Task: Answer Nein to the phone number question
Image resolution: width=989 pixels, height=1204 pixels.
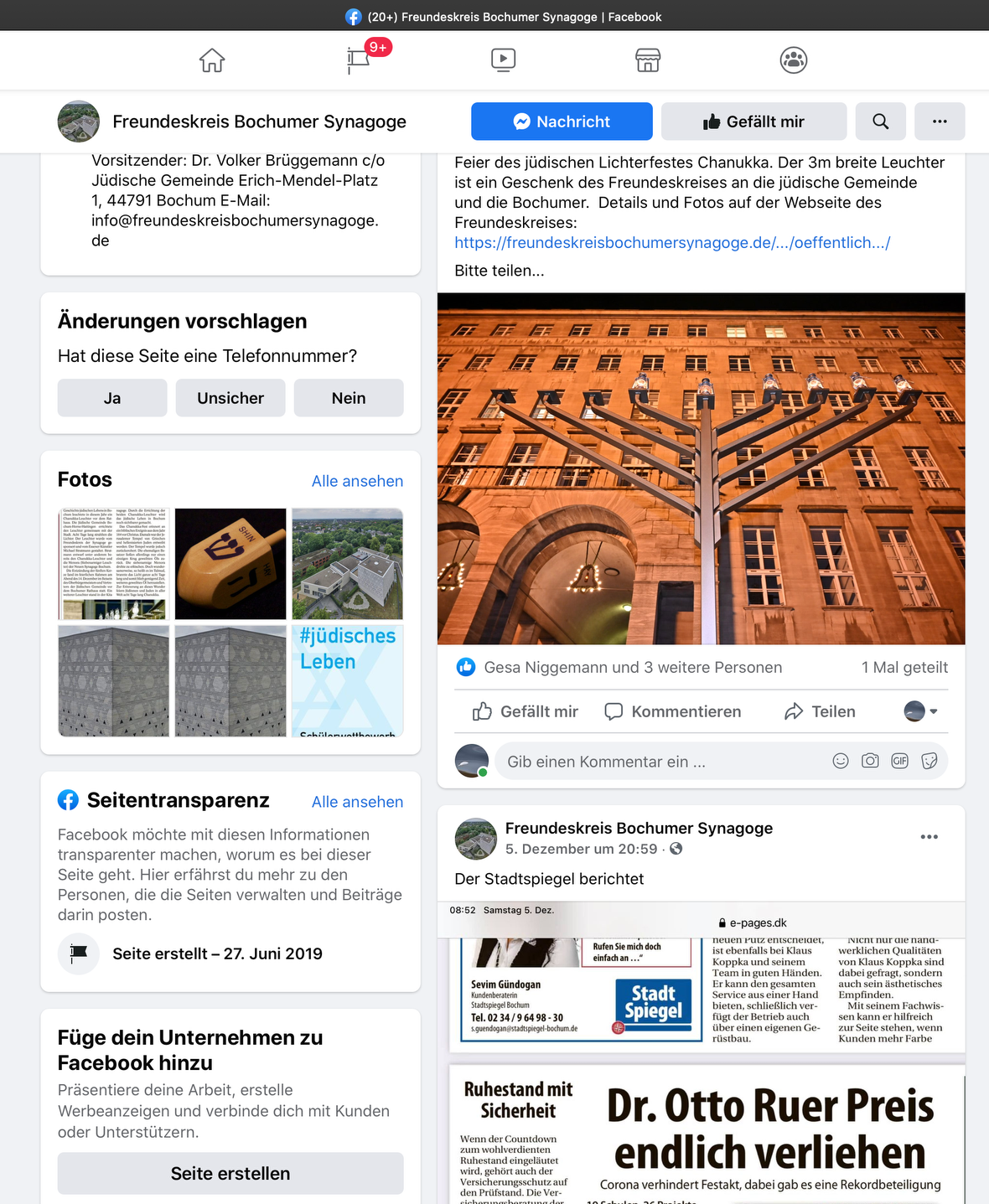Action: [349, 398]
